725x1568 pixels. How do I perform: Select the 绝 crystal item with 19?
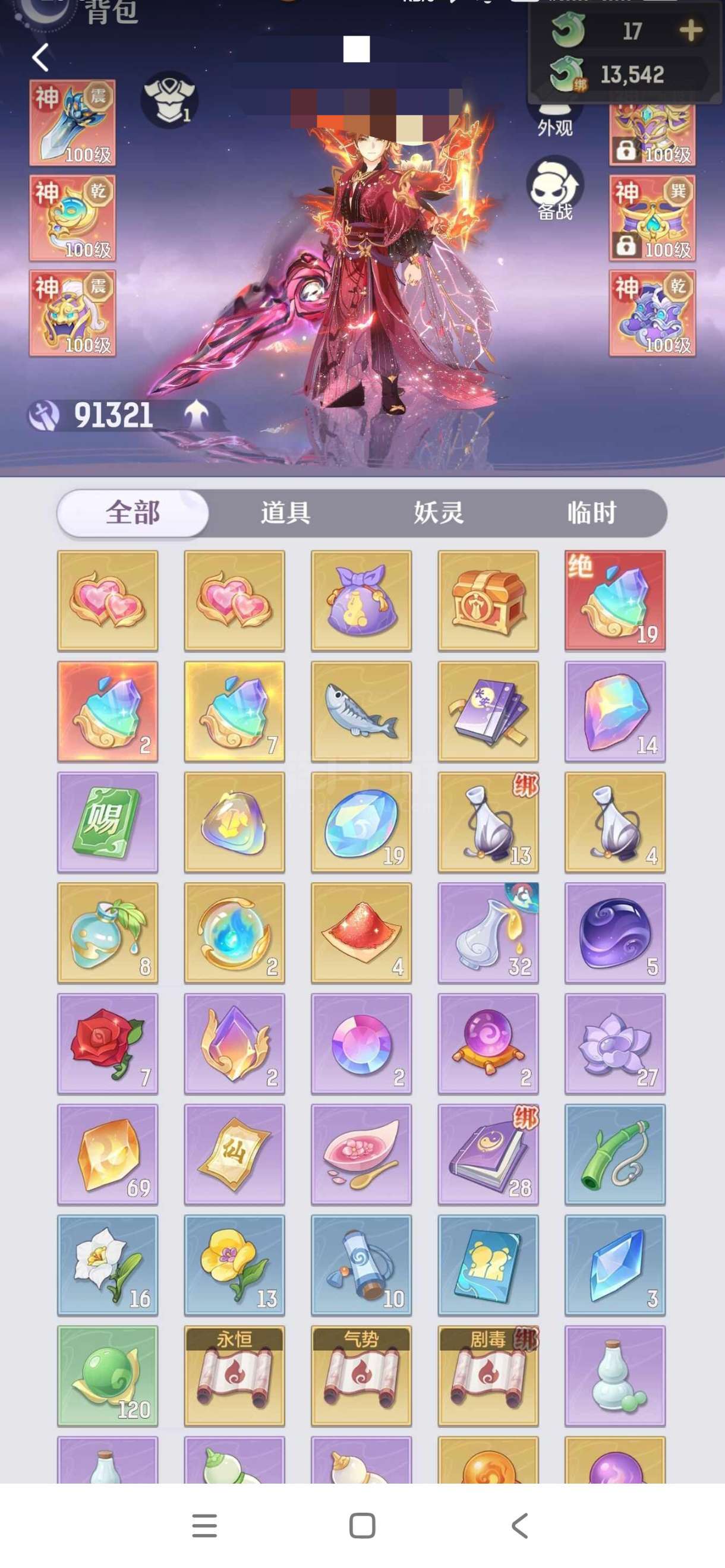(x=615, y=601)
